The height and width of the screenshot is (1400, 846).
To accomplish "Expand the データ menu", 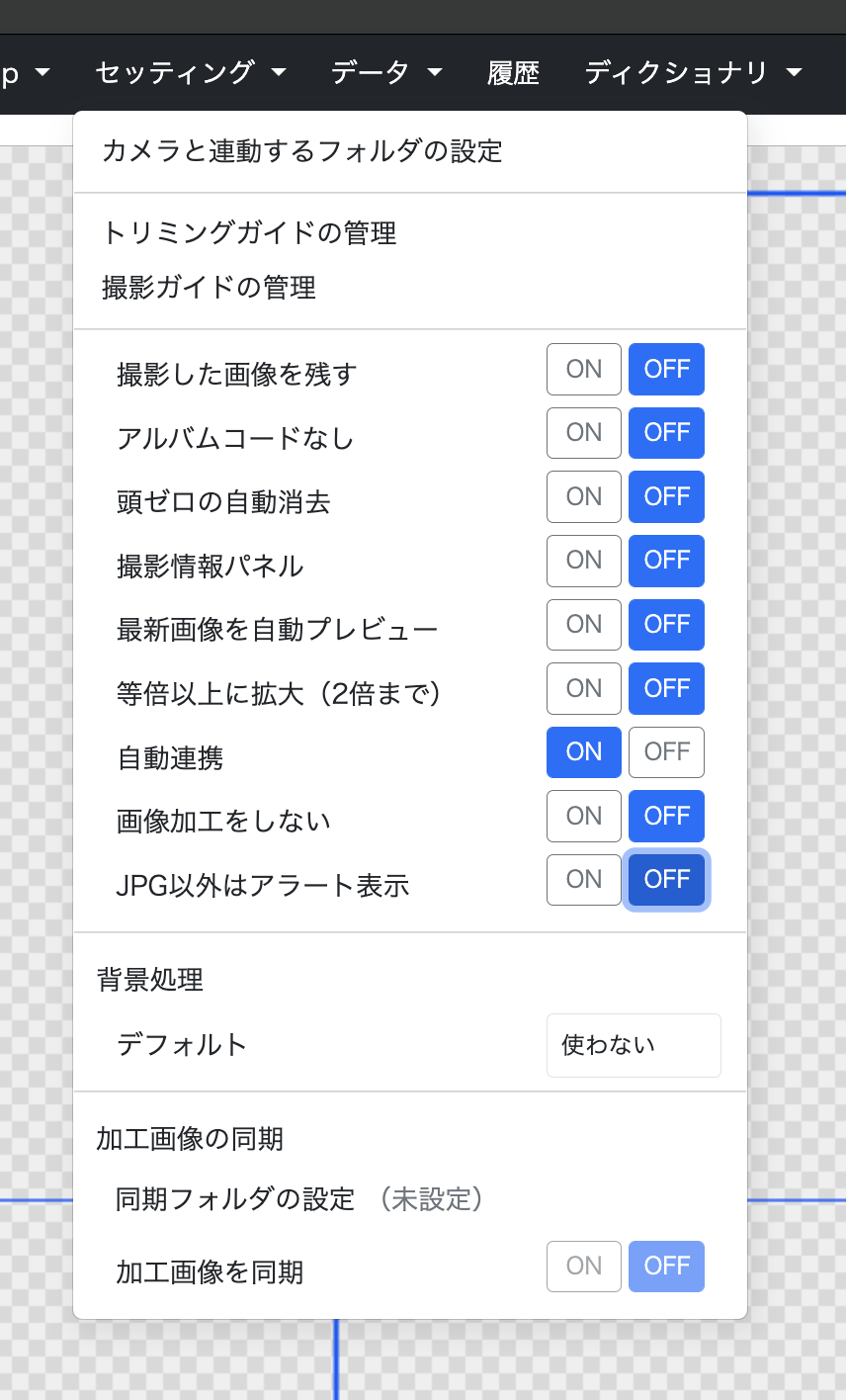I will 385,72.
